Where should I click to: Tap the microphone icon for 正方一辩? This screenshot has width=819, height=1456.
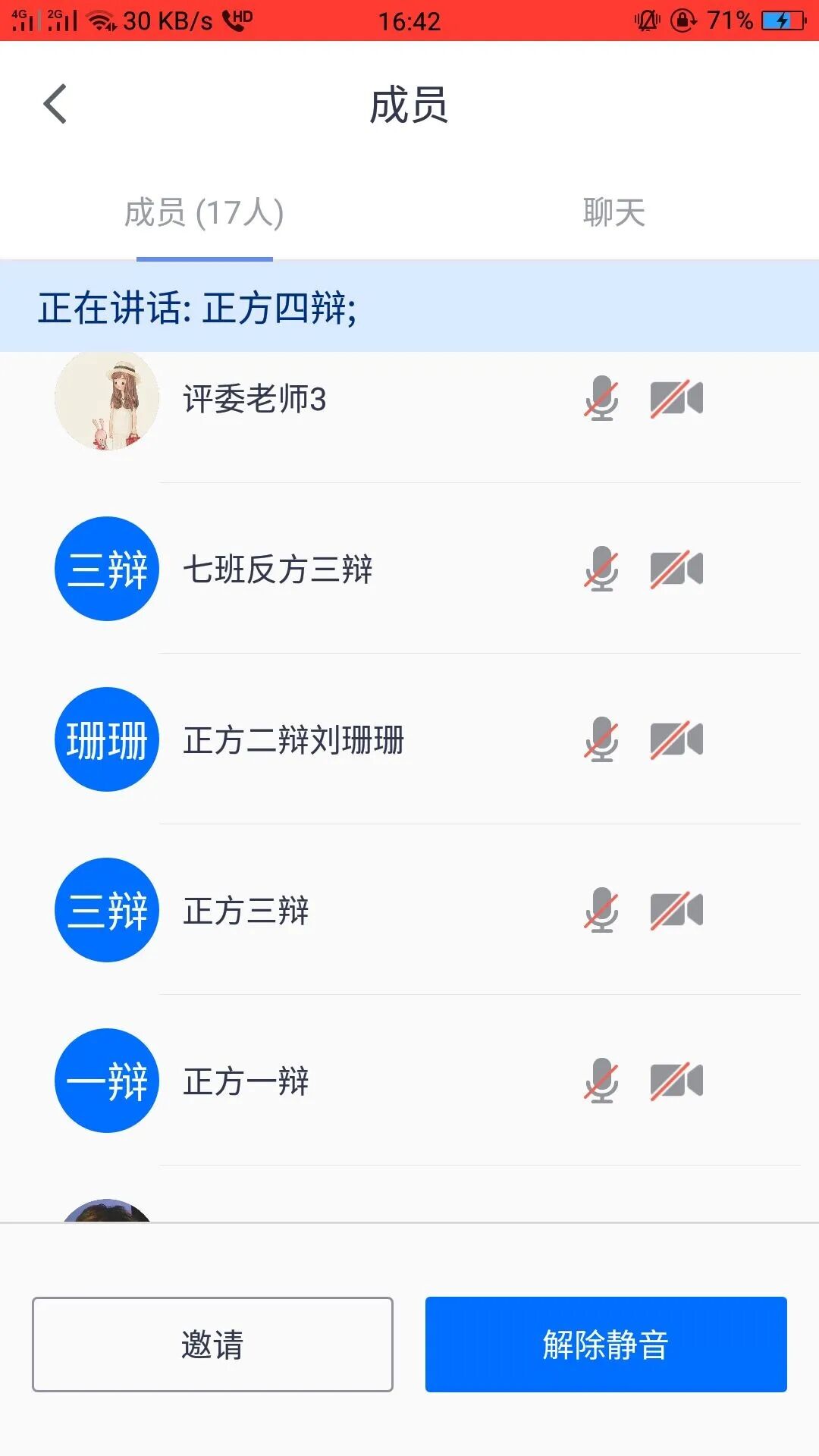click(x=601, y=1081)
